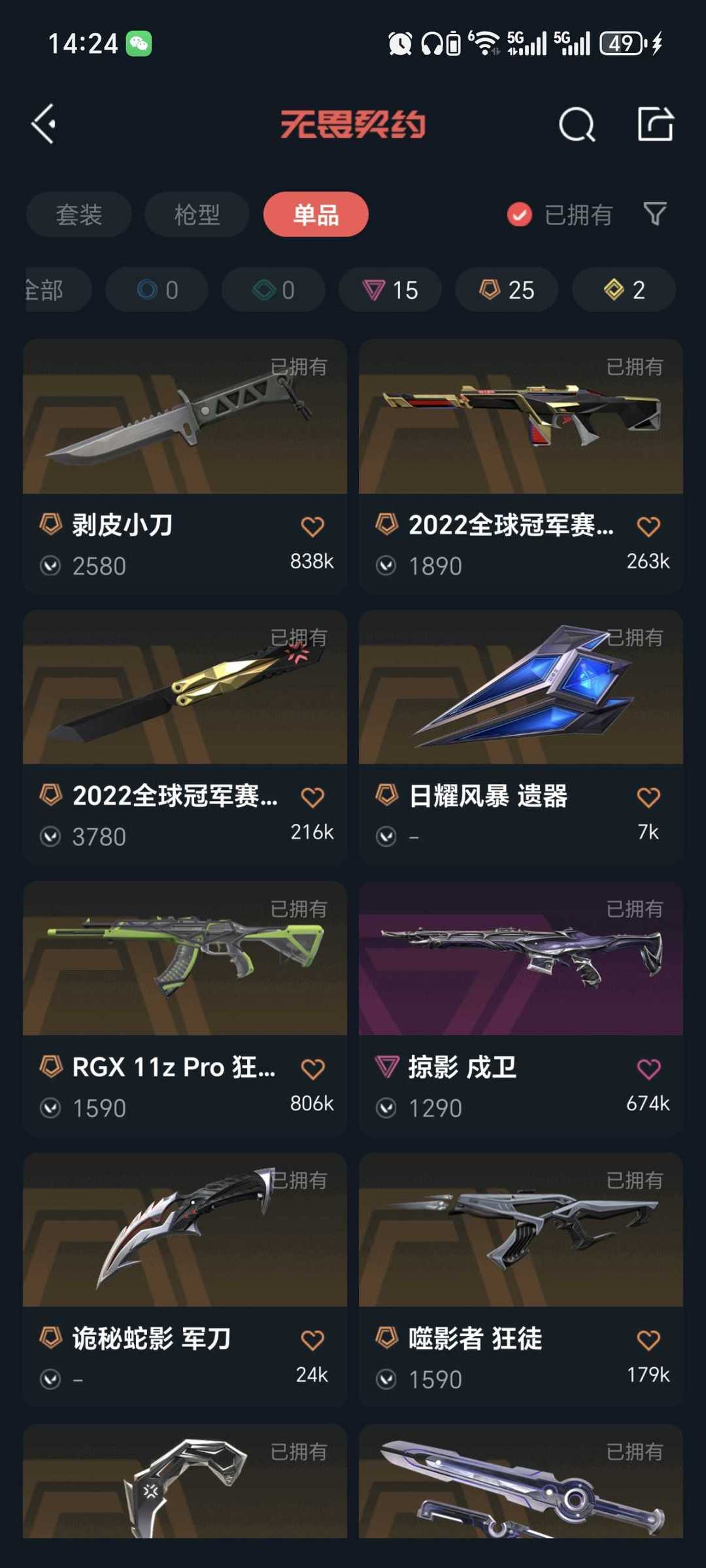The image size is (706, 1568).
Task: Select the 单品 tab
Action: tap(316, 214)
